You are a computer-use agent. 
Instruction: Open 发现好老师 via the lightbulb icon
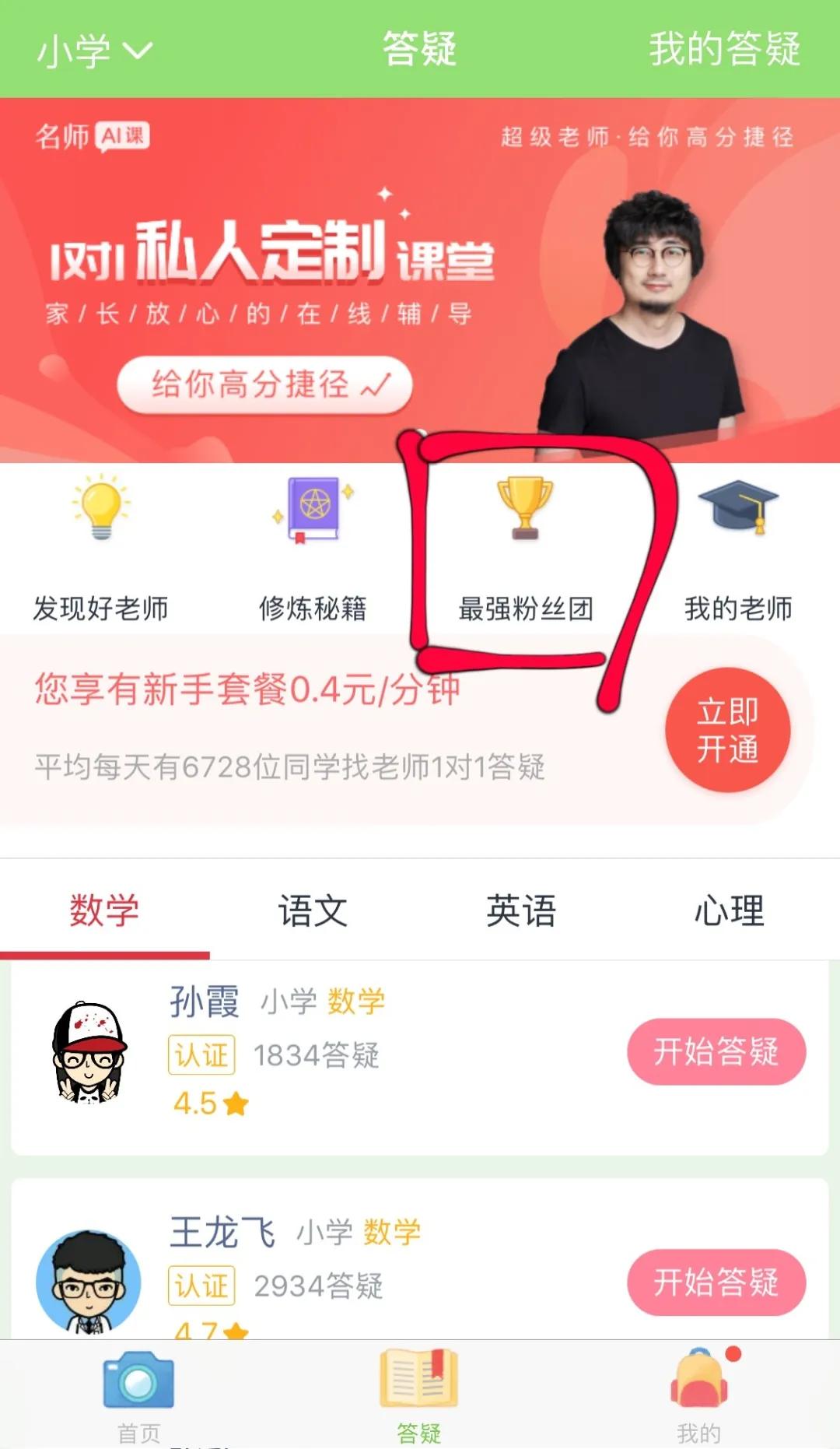point(101,514)
